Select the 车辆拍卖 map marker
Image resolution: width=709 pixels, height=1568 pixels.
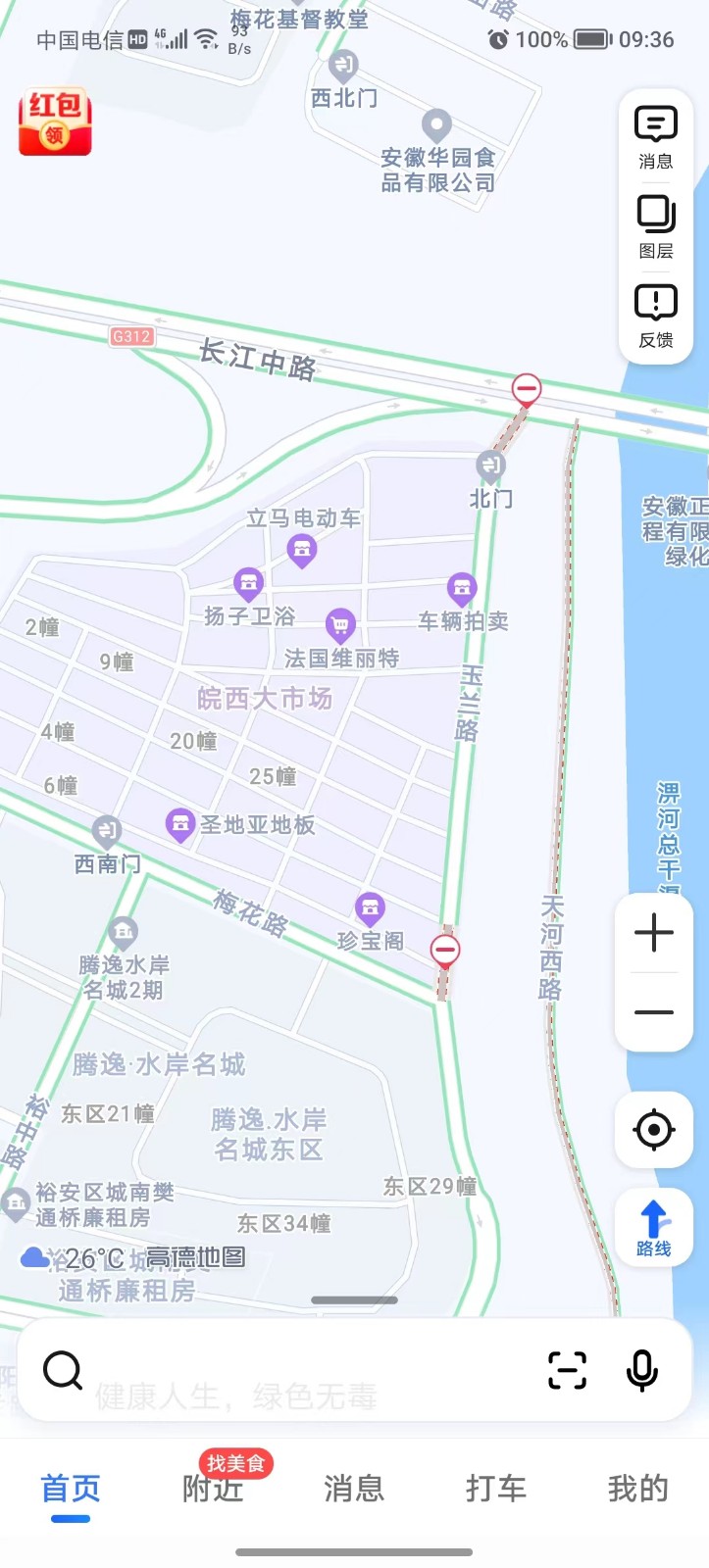(x=462, y=588)
